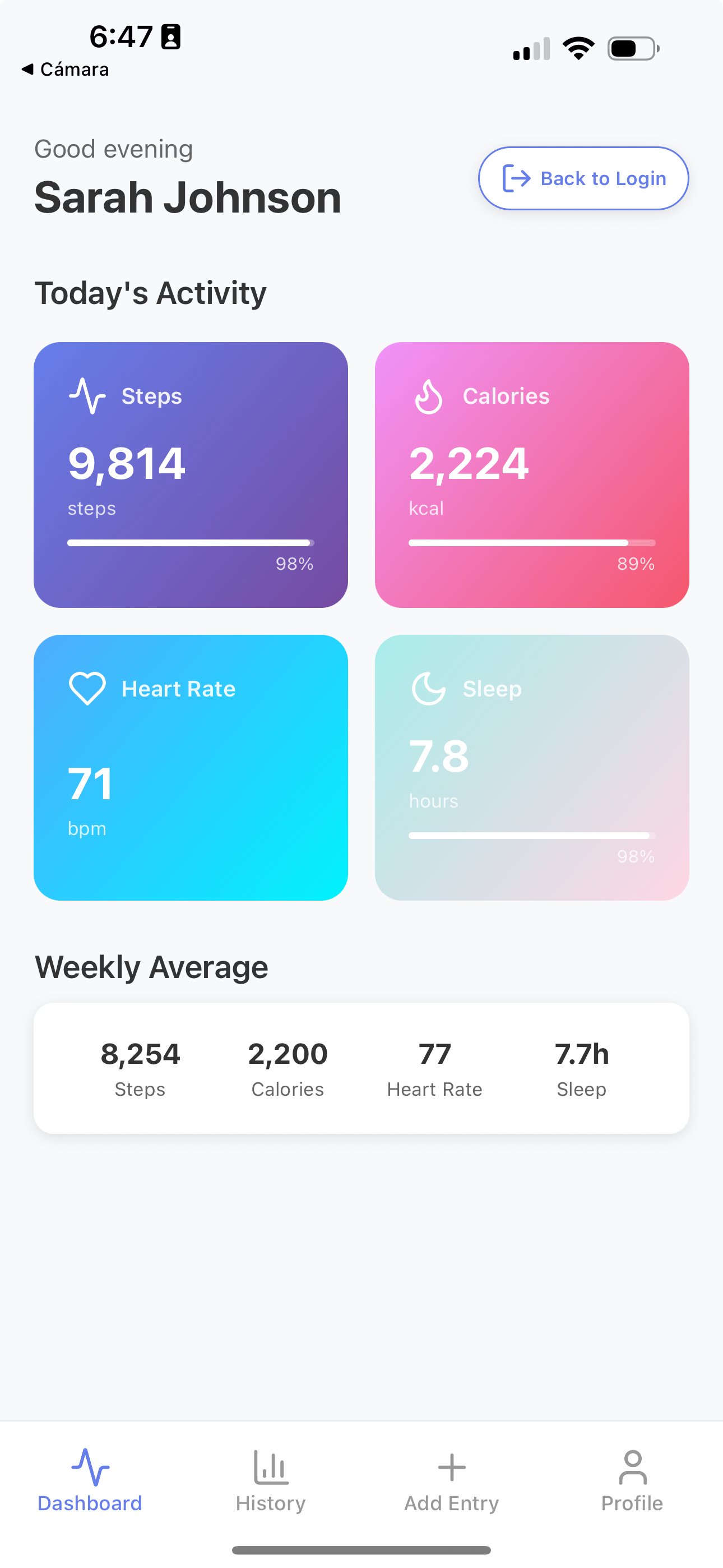
Task: Click the logout arrow inside Back to Login
Action: point(516,178)
